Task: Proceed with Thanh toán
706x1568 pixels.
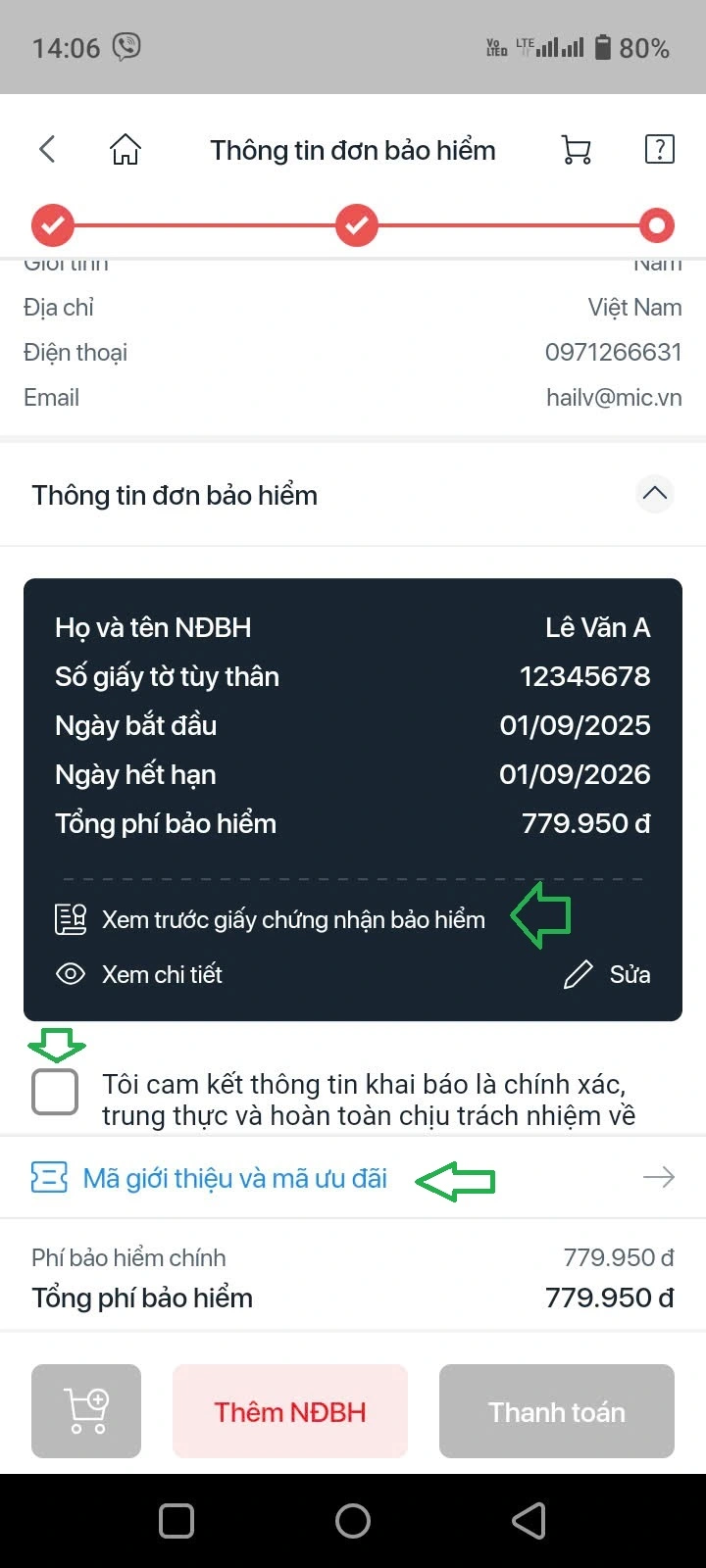Action: (556, 1411)
